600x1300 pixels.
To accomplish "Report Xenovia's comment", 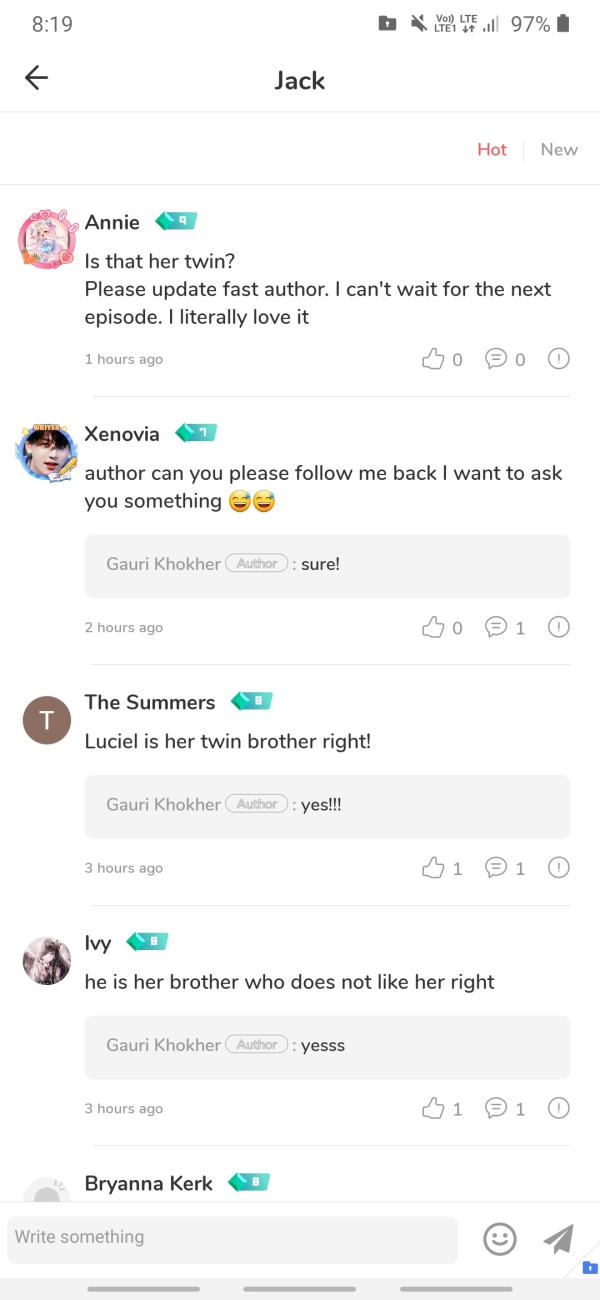I will (559, 627).
